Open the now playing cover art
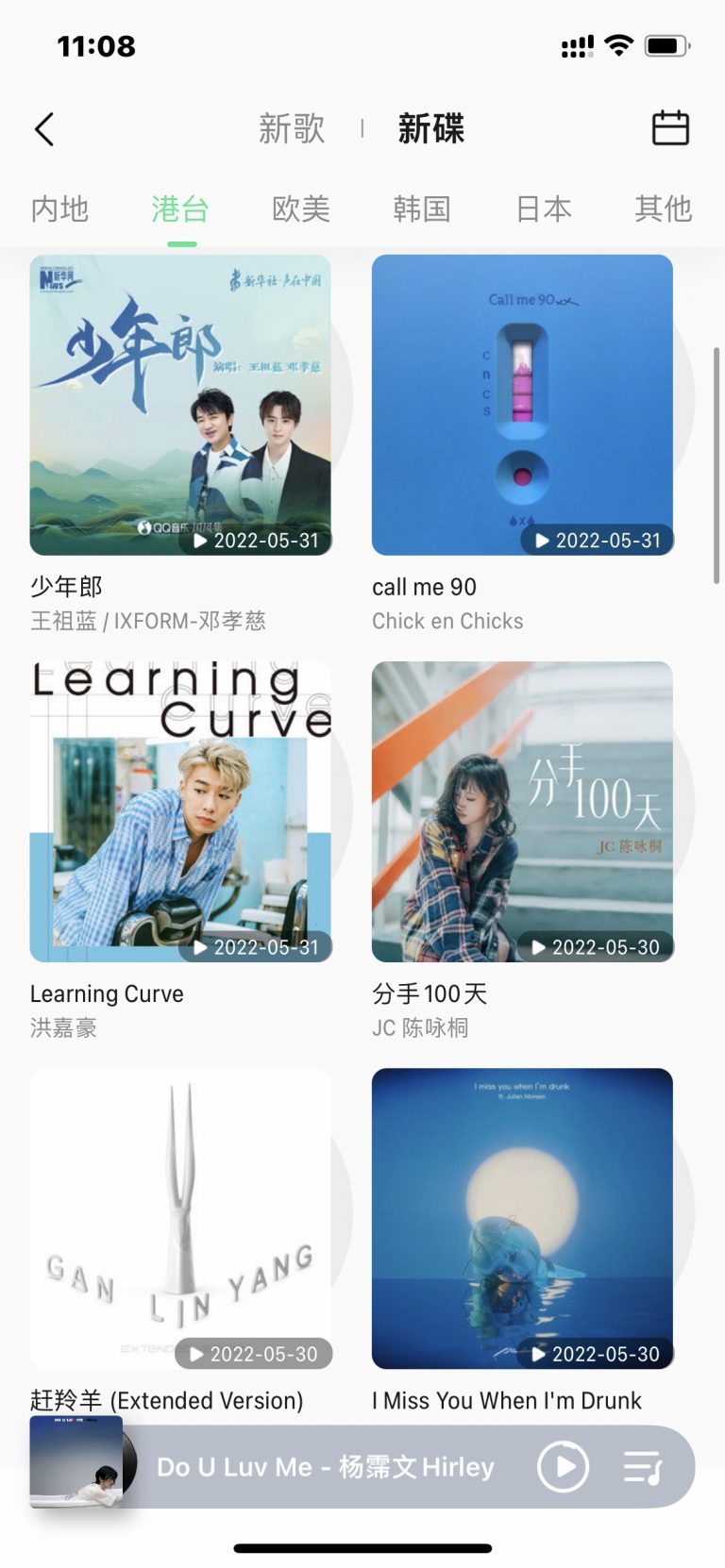Viewport: 725px width, 1568px height. coord(76,1461)
